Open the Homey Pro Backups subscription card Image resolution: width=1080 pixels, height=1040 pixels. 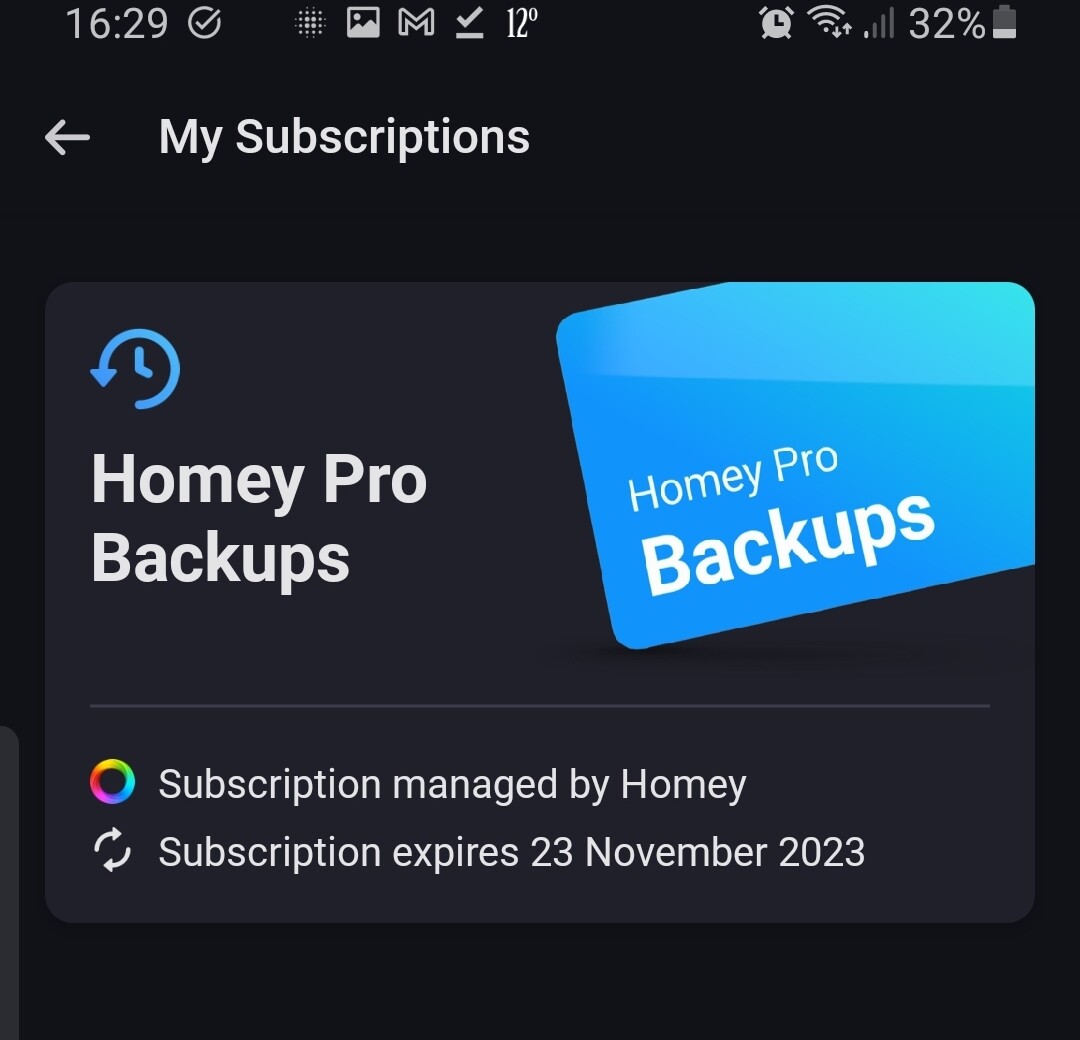539,601
